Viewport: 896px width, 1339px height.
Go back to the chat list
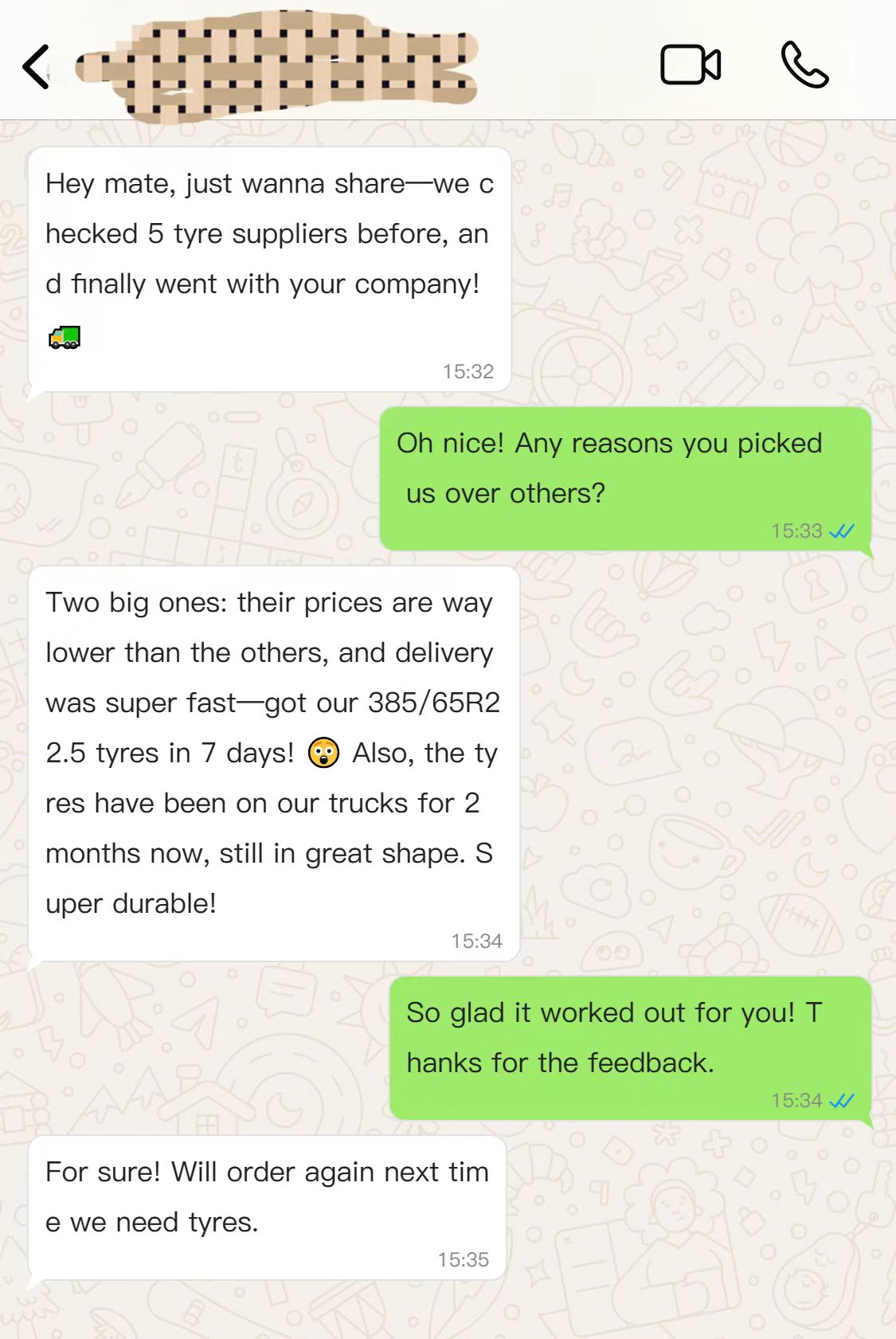[x=37, y=66]
